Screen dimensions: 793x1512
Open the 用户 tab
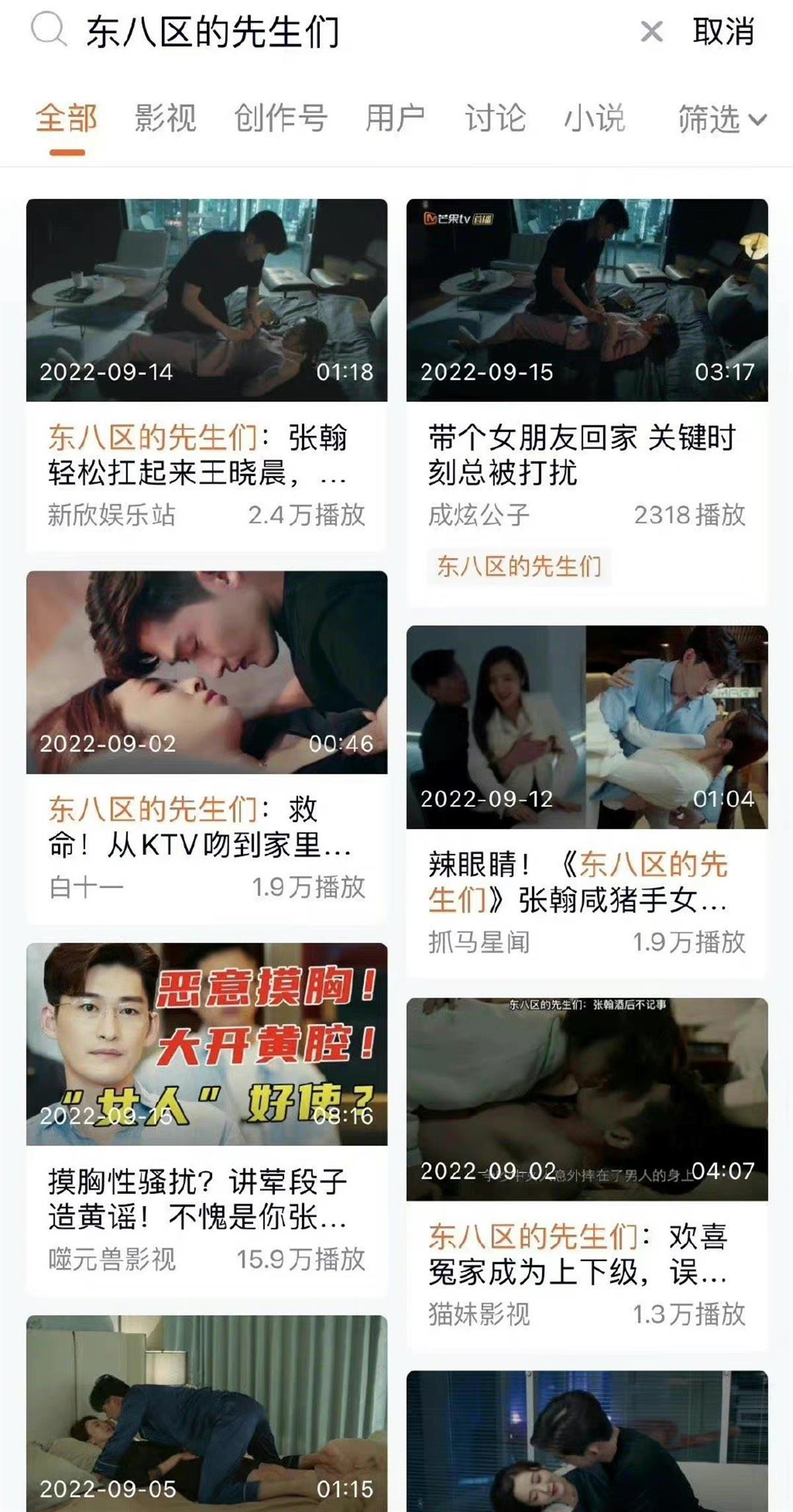pyautogui.click(x=395, y=119)
